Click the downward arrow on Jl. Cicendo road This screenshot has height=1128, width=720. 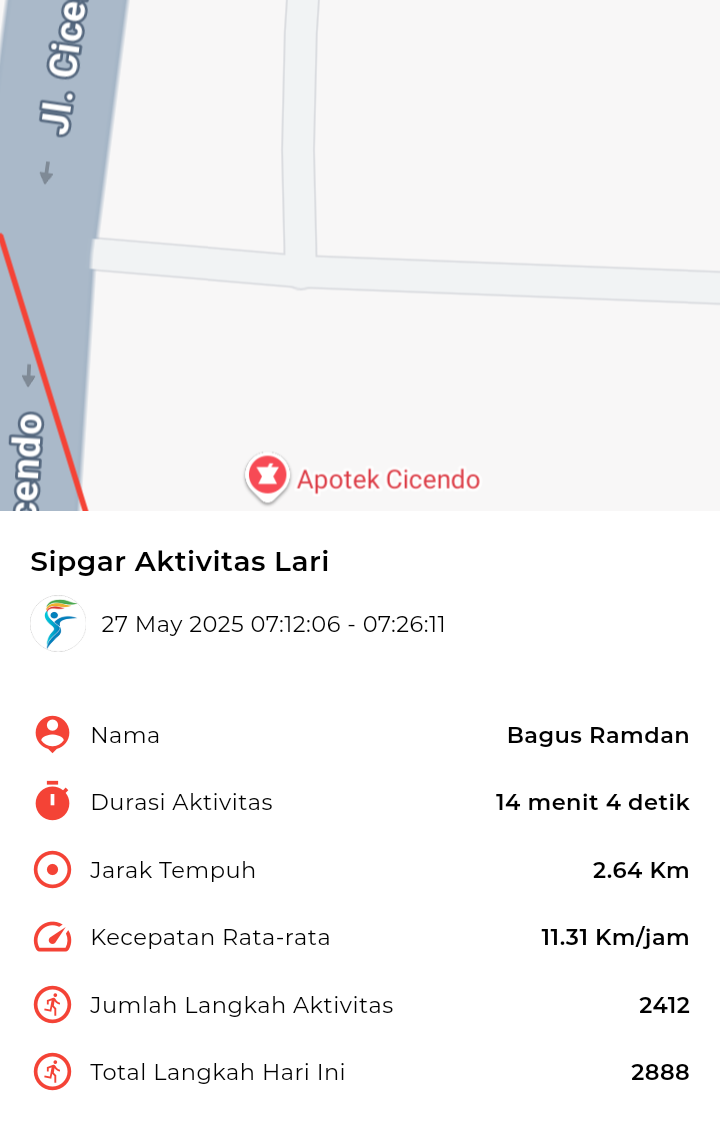point(45,172)
